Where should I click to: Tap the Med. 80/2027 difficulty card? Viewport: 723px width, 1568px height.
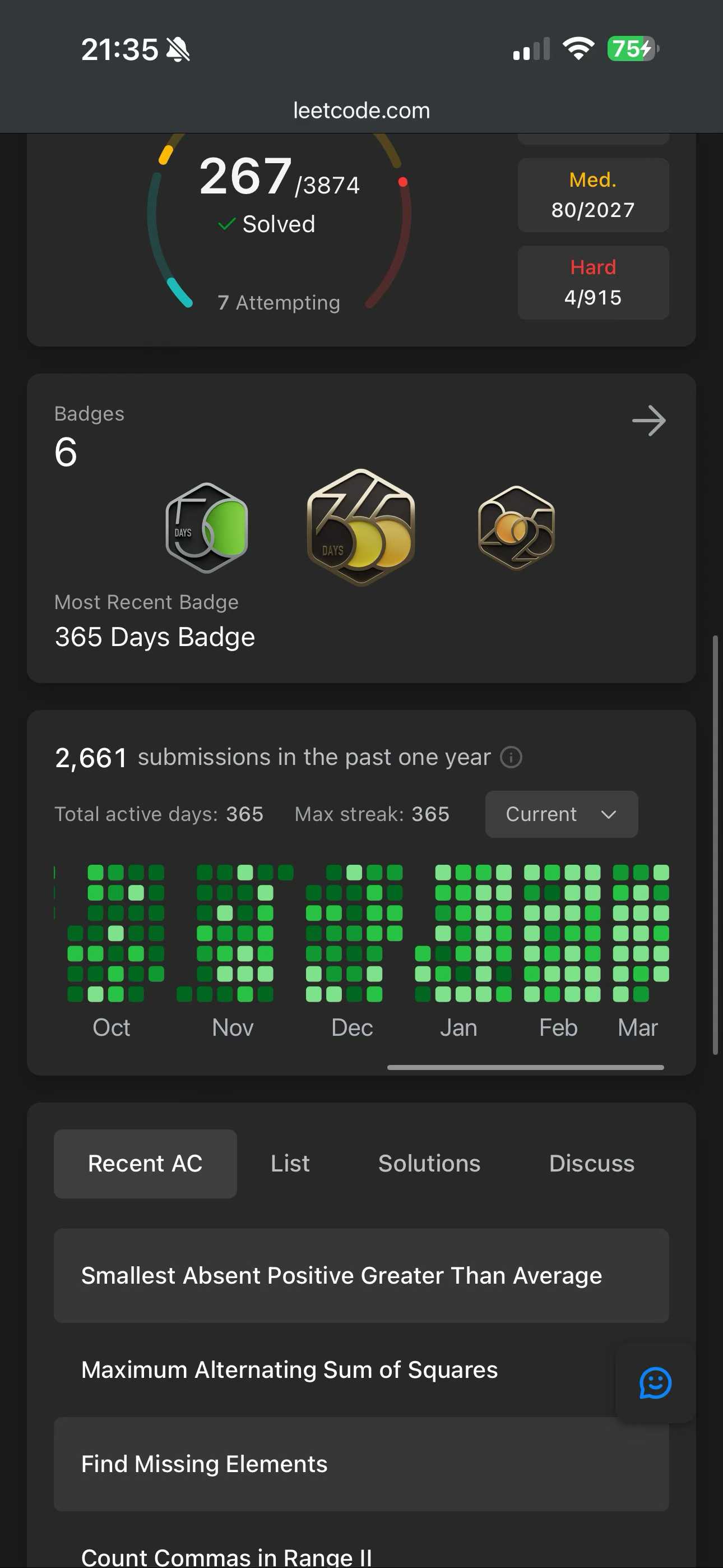pos(593,195)
